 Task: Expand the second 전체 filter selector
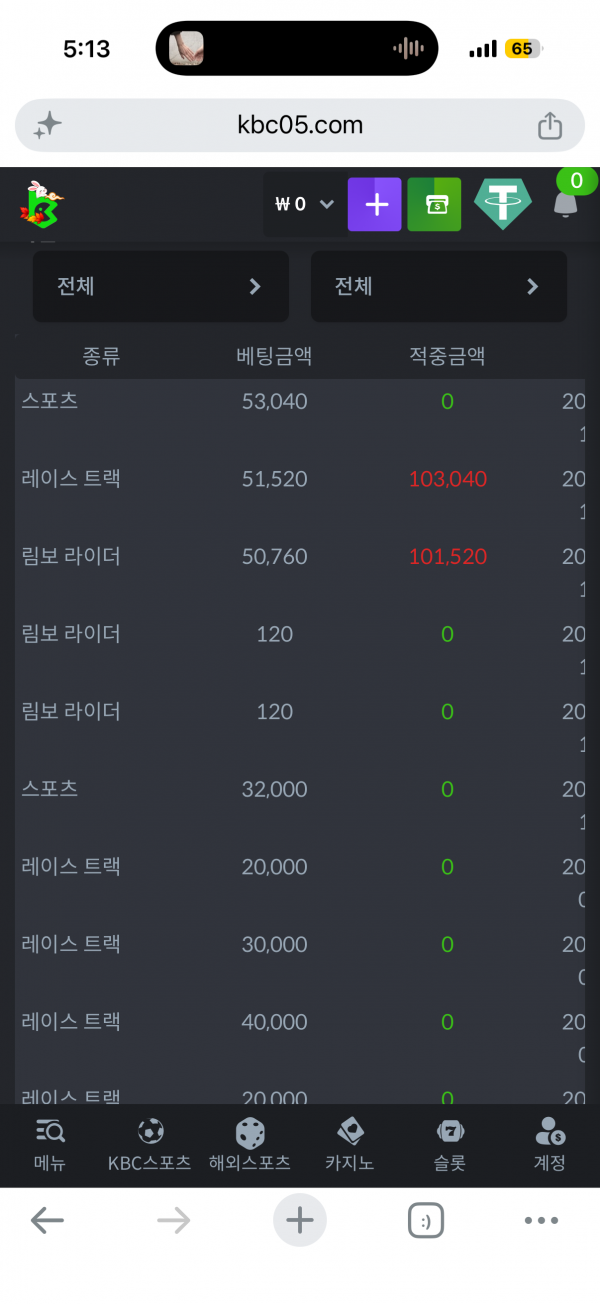point(439,286)
